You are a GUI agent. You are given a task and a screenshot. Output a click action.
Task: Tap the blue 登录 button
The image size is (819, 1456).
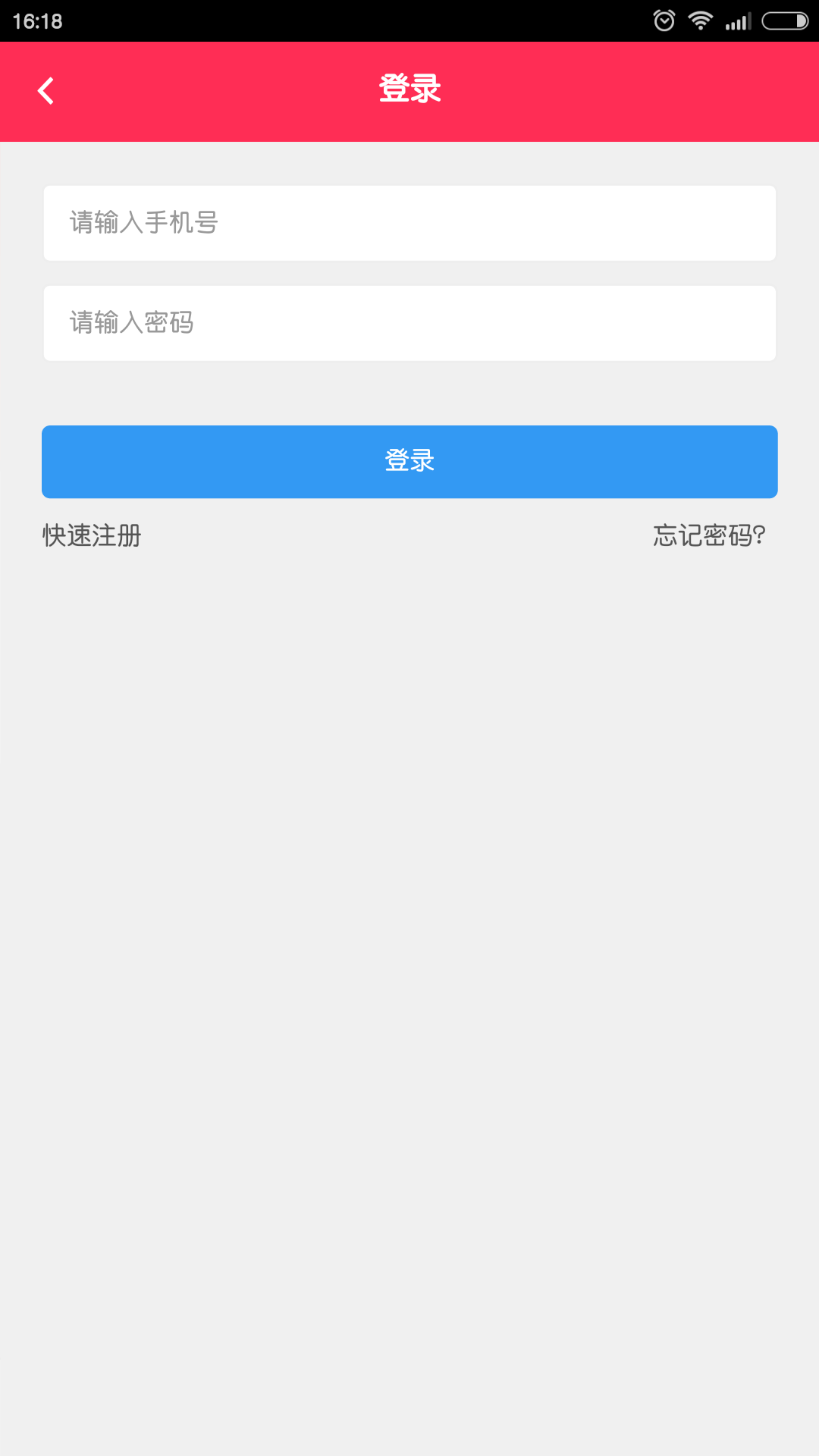[409, 462]
